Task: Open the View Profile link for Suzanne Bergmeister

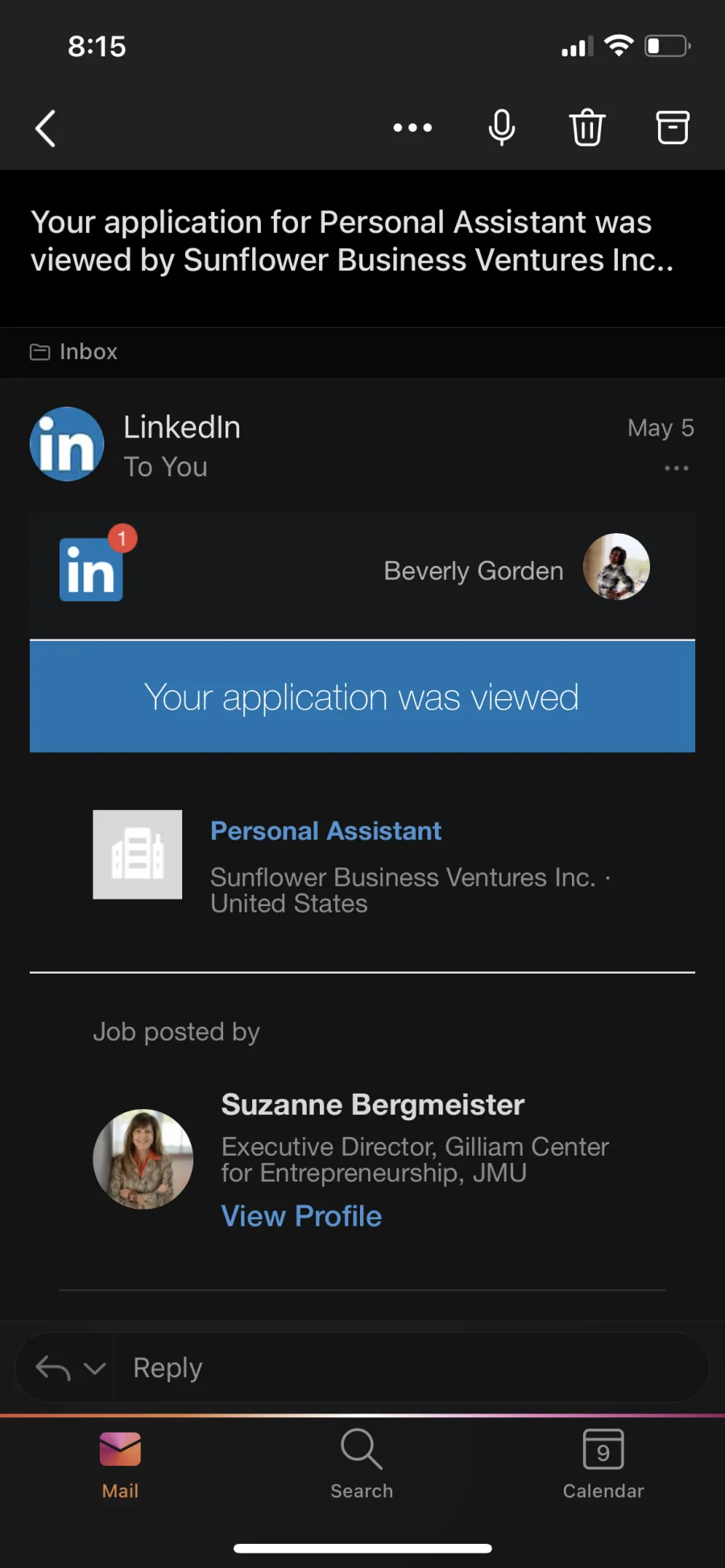Action: 301,1216
